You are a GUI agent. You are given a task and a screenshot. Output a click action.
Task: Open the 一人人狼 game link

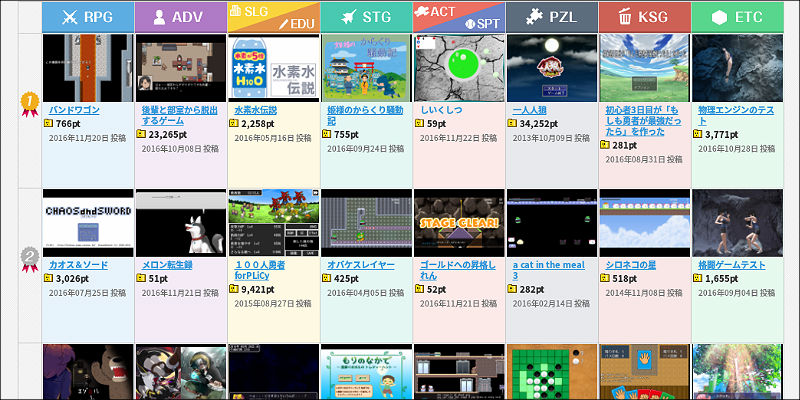pos(530,110)
